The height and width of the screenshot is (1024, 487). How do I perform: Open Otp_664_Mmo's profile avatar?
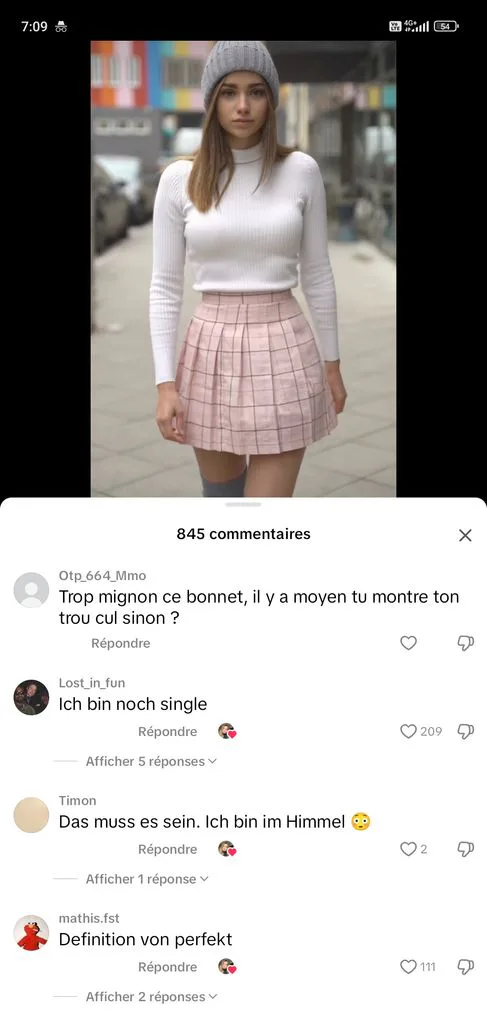pos(31,590)
